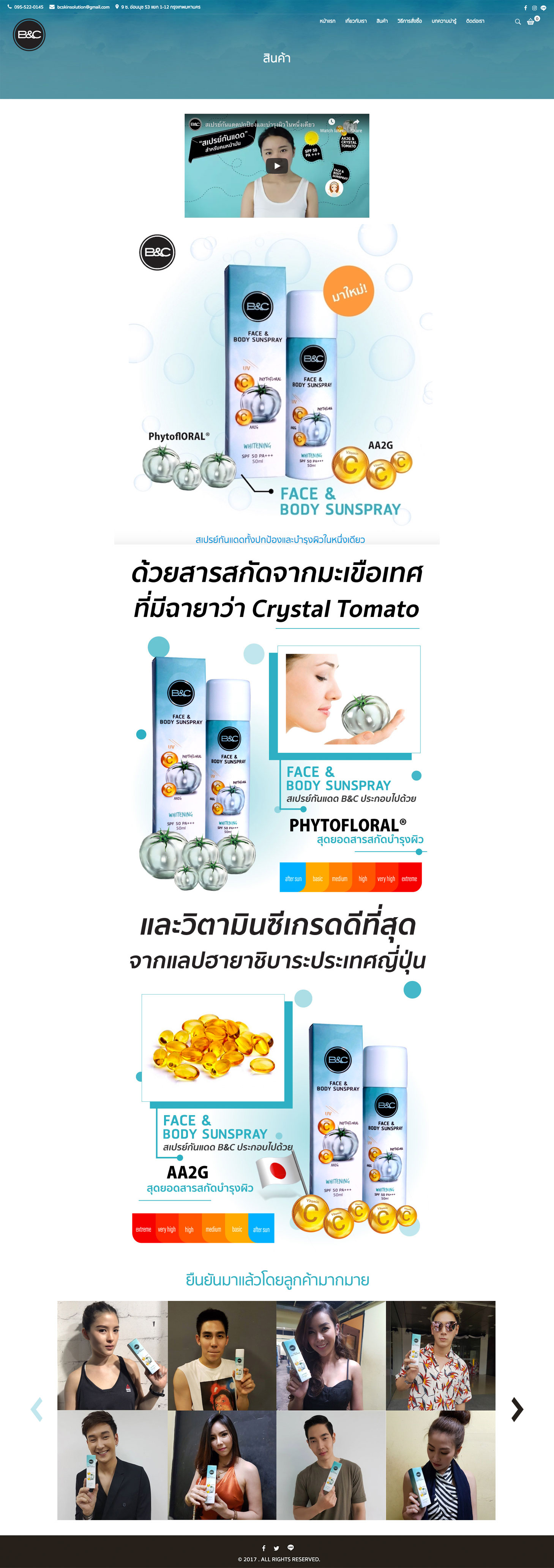The image size is (554, 1568).
Task: Open the B&C logo home link
Action: tap(29, 35)
